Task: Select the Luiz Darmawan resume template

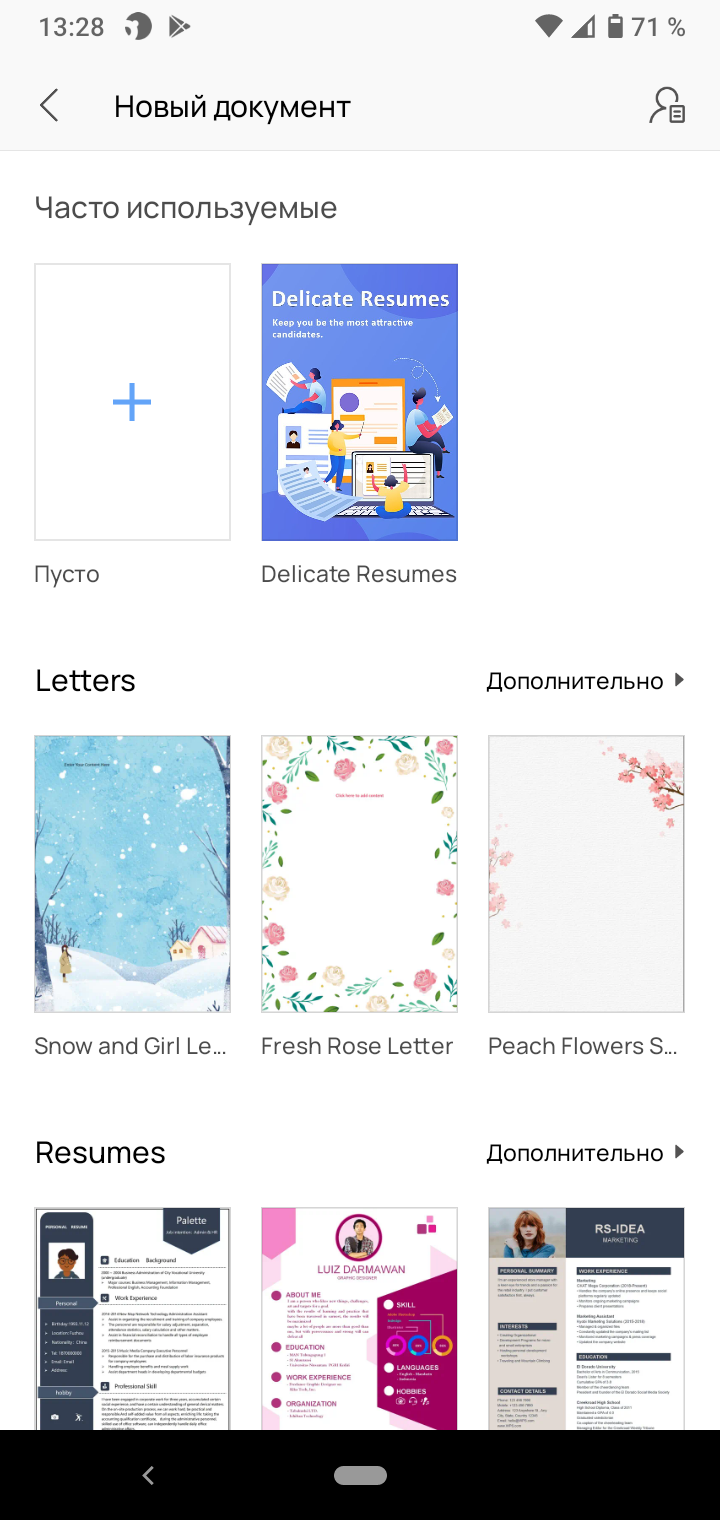Action: 359,1318
